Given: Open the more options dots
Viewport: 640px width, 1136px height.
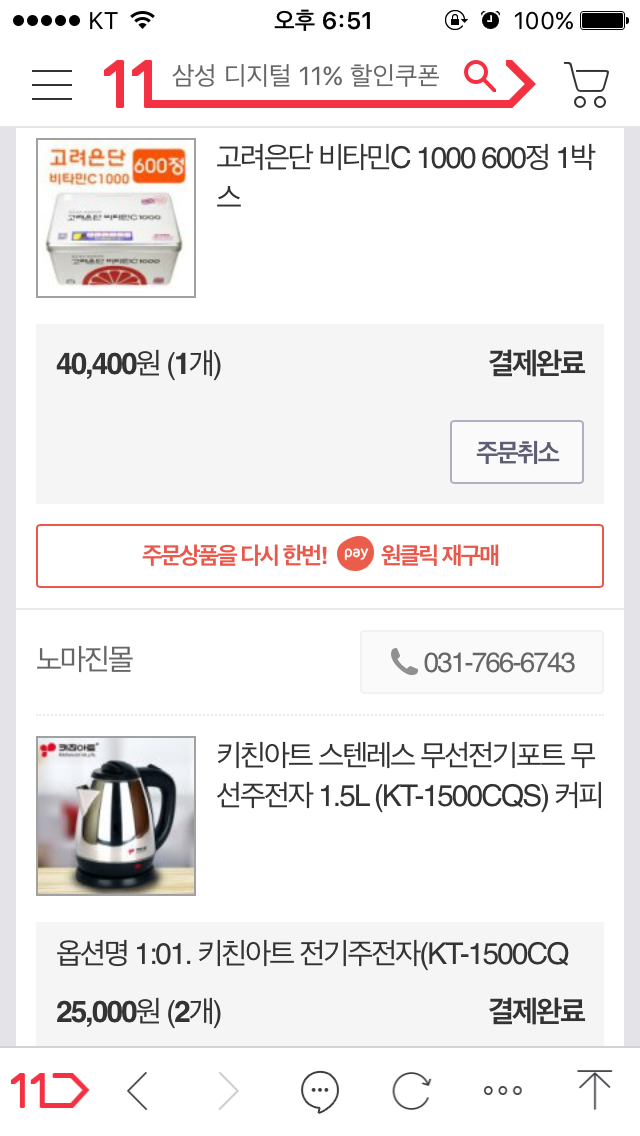Looking at the screenshot, I should (x=502, y=1090).
